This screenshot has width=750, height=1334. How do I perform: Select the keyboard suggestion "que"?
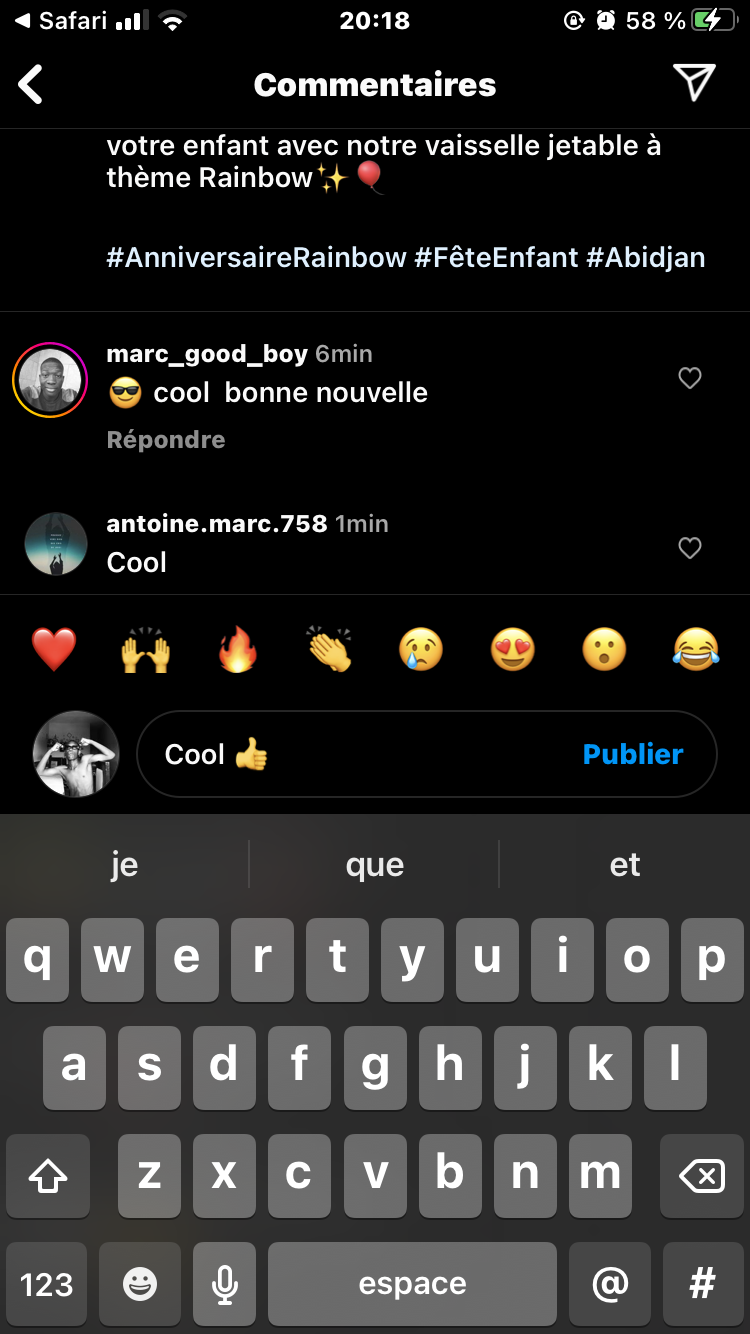tap(375, 865)
